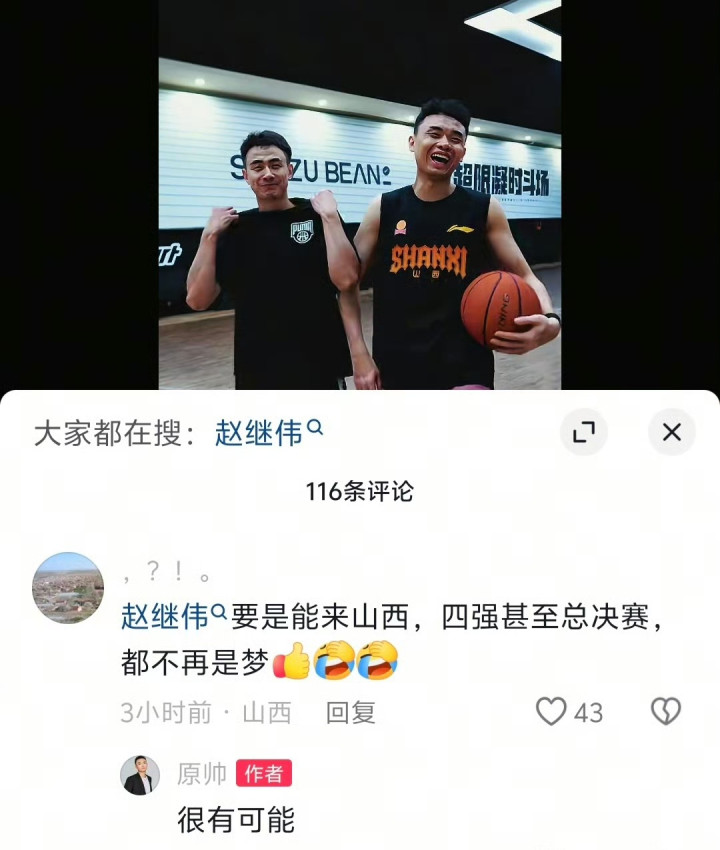This screenshot has height=850, width=720.
Task: Open the 赵继伟 search link in comment
Action: (173, 616)
